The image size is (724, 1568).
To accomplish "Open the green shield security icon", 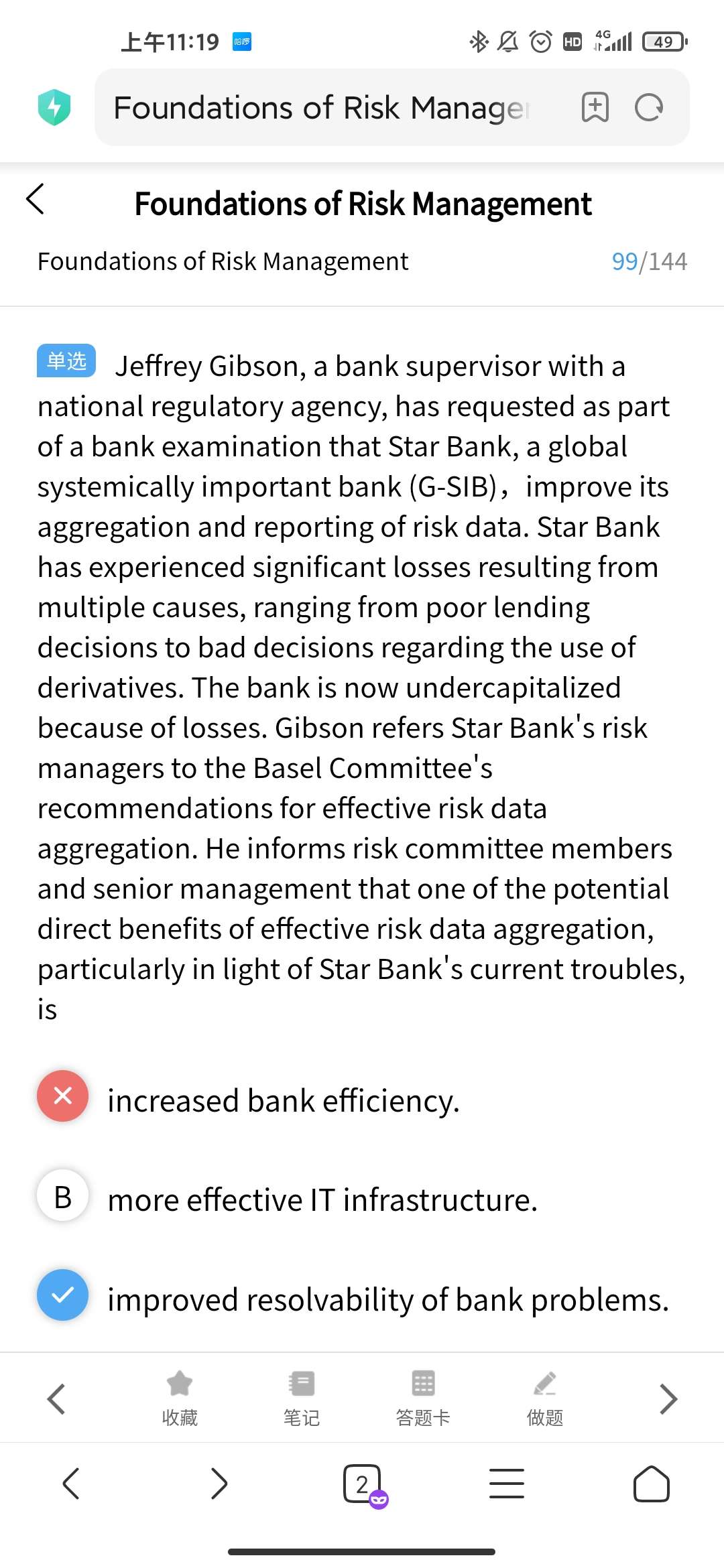I will 54,107.
